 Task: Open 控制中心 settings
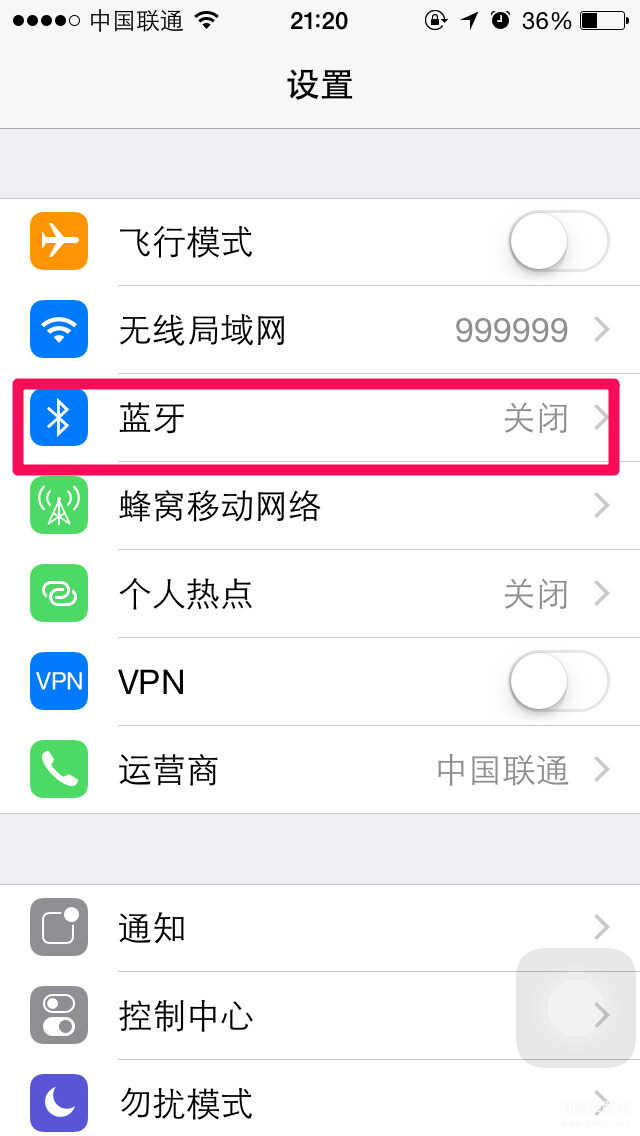pyautogui.click(x=320, y=1016)
